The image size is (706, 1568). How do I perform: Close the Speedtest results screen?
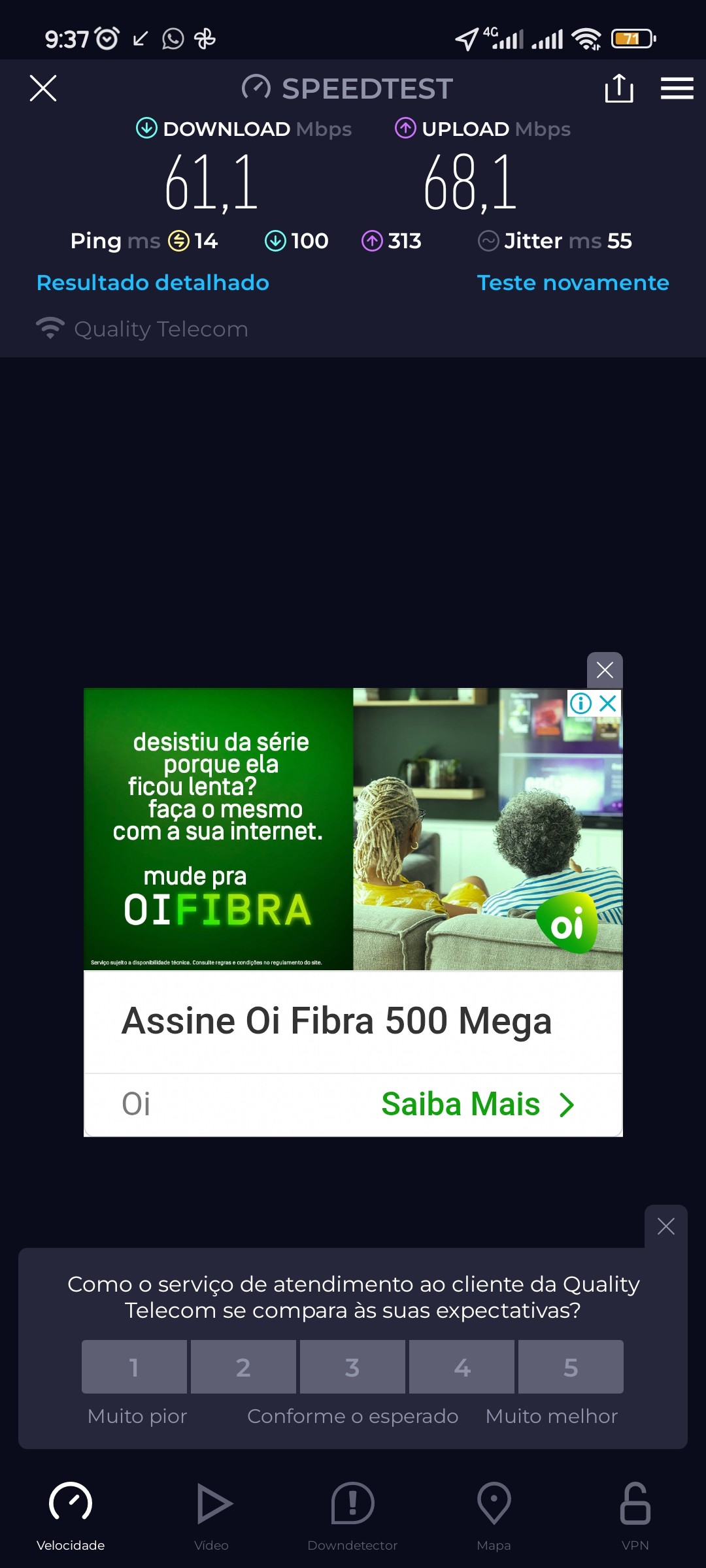(x=43, y=88)
